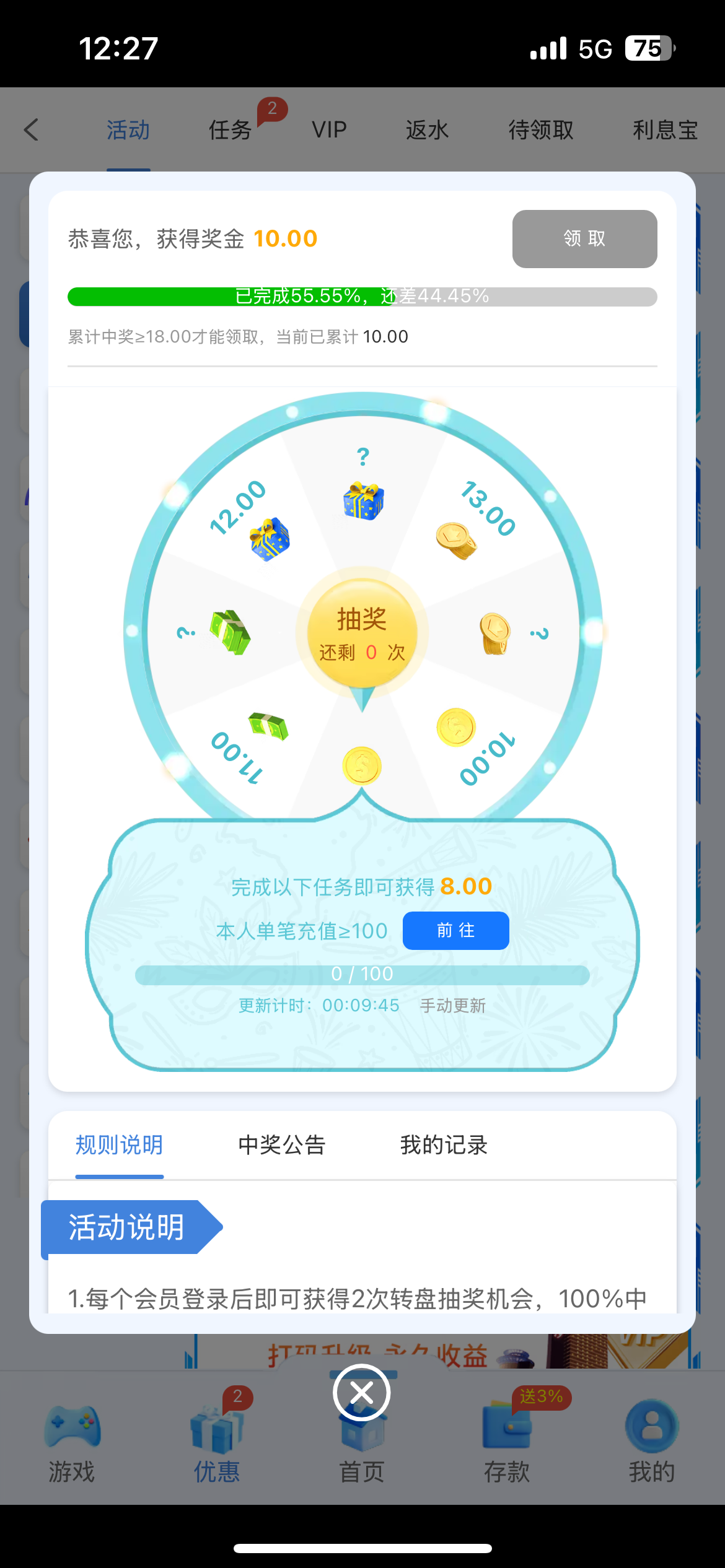Switch to the VIP tab

(329, 130)
